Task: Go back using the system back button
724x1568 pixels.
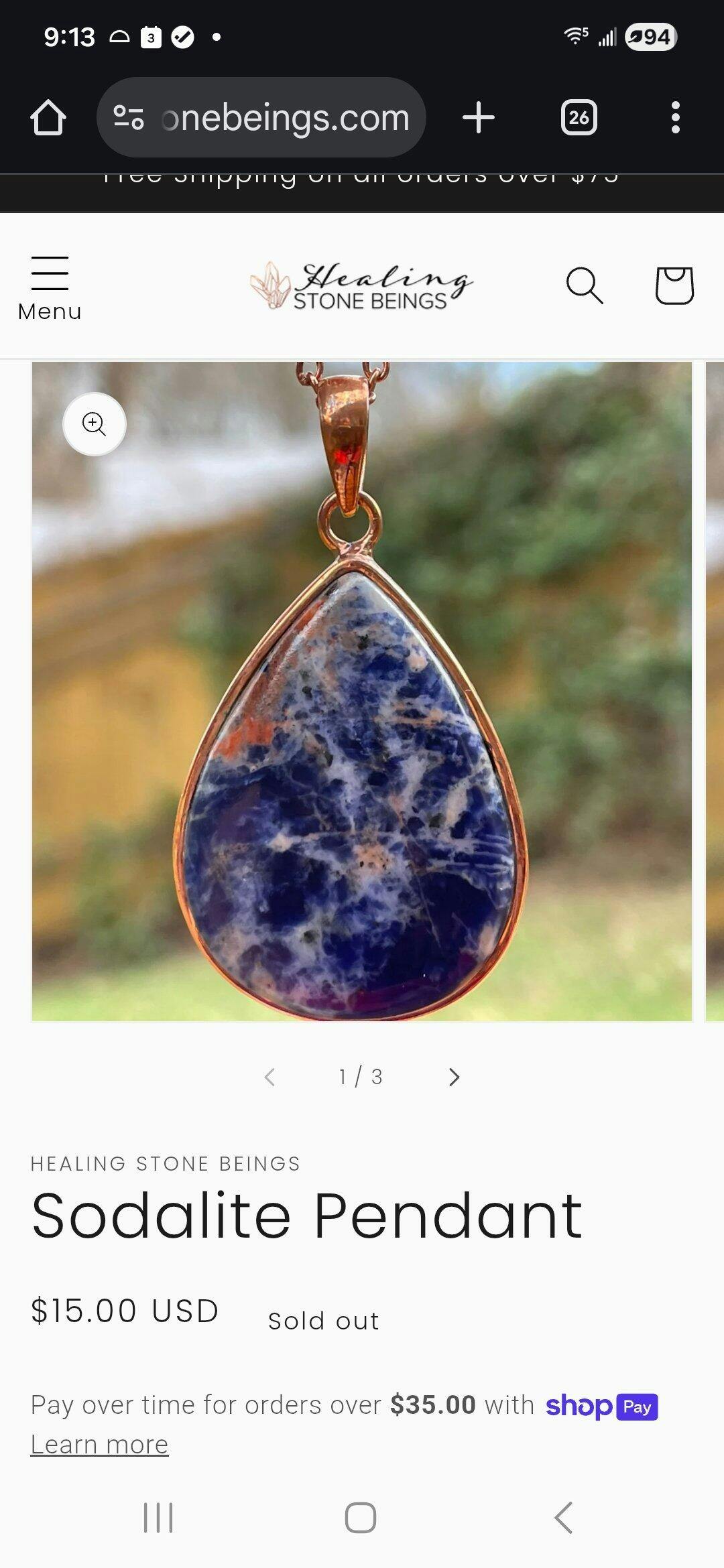Action: point(564,1518)
